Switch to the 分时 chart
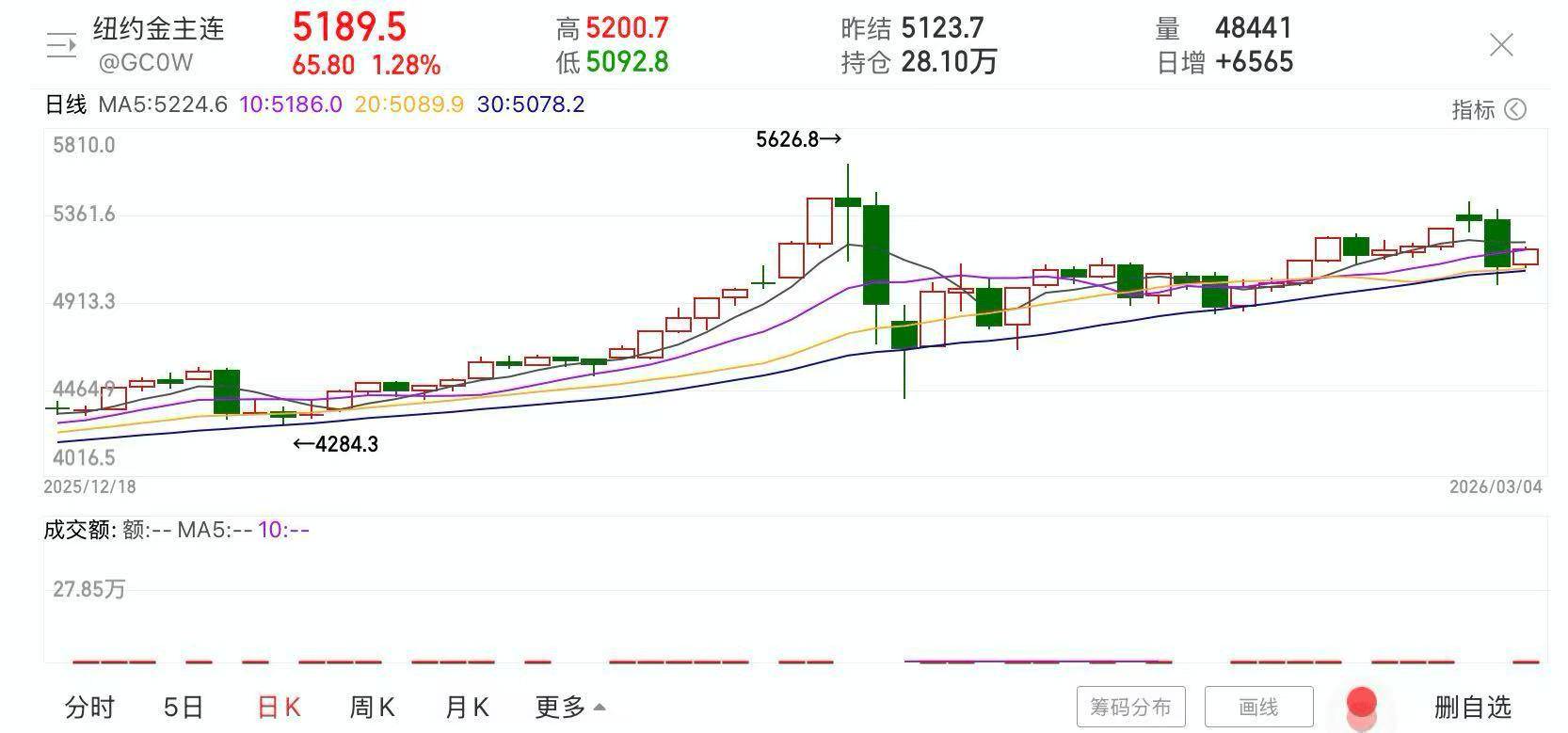The width and height of the screenshot is (1568, 733). tap(89, 707)
